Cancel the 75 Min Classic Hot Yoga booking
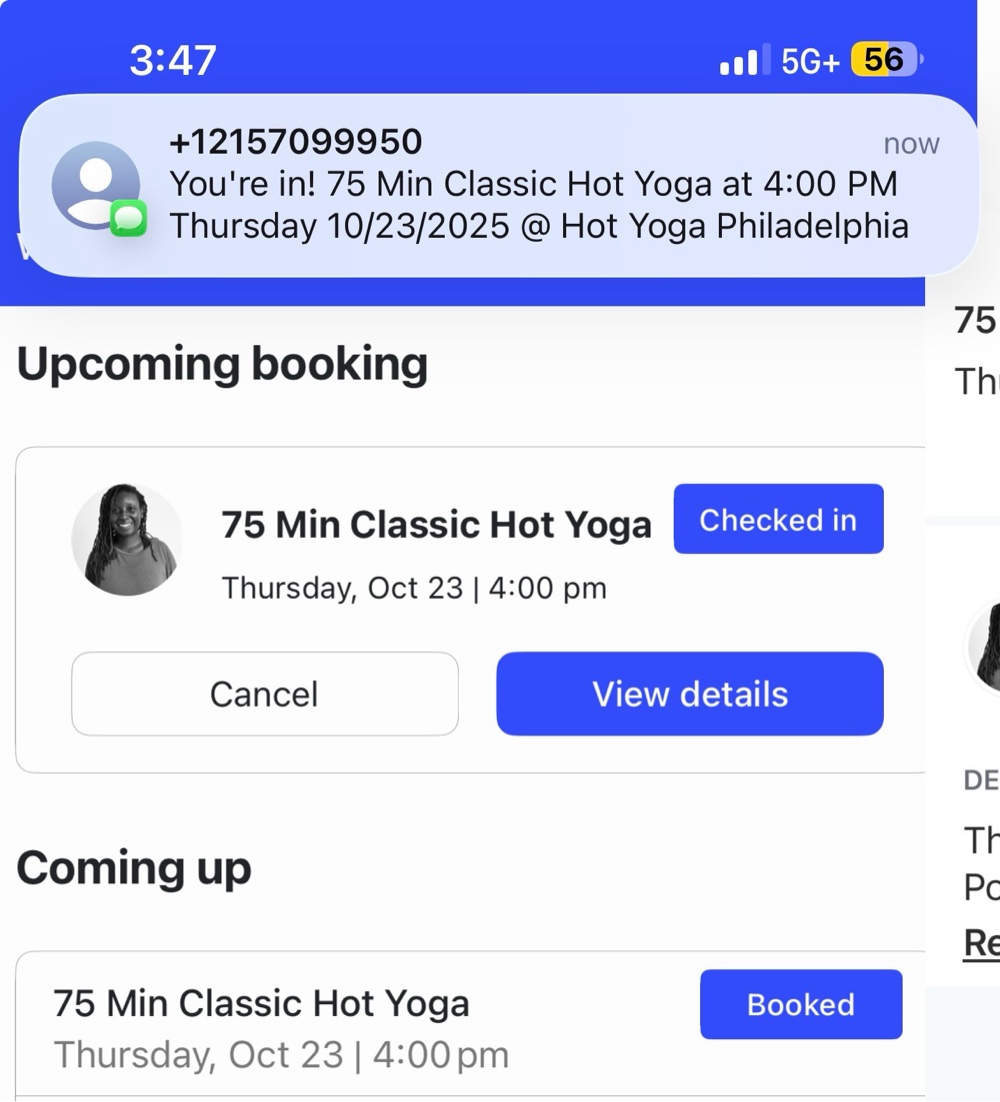The image size is (1000, 1102). coord(264,694)
